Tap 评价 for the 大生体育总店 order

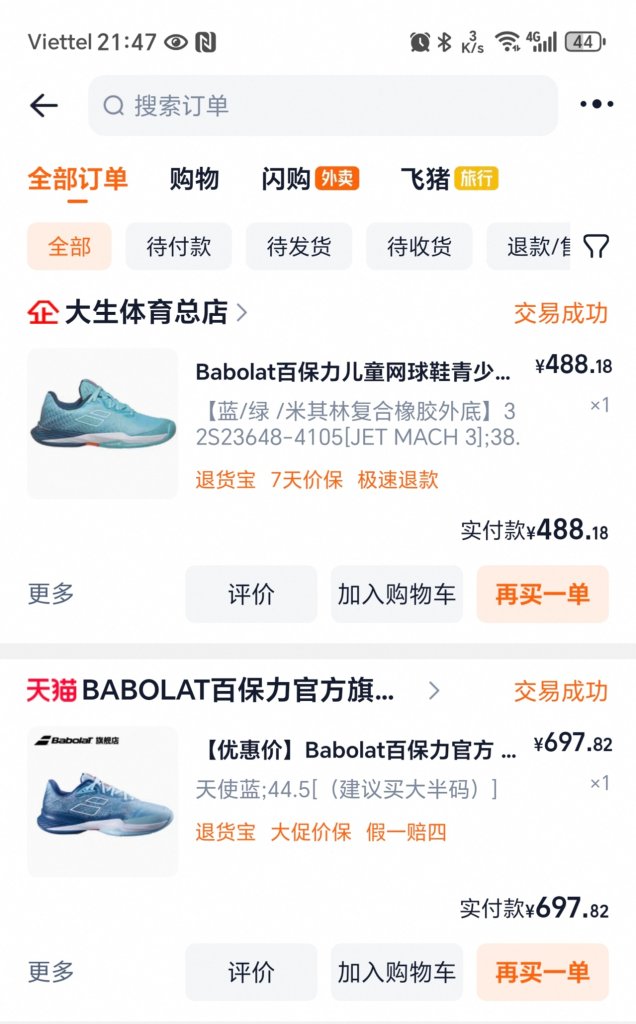(x=251, y=594)
